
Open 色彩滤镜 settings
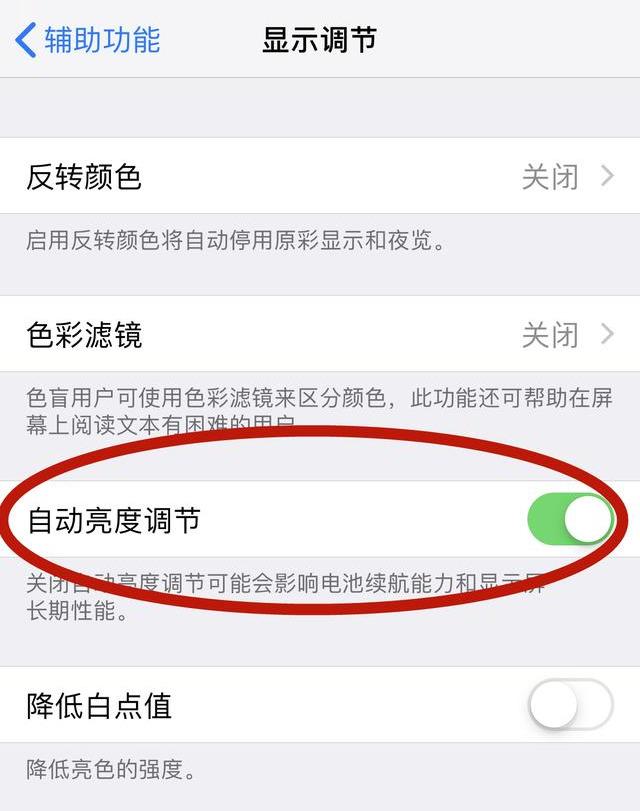pos(320,335)
